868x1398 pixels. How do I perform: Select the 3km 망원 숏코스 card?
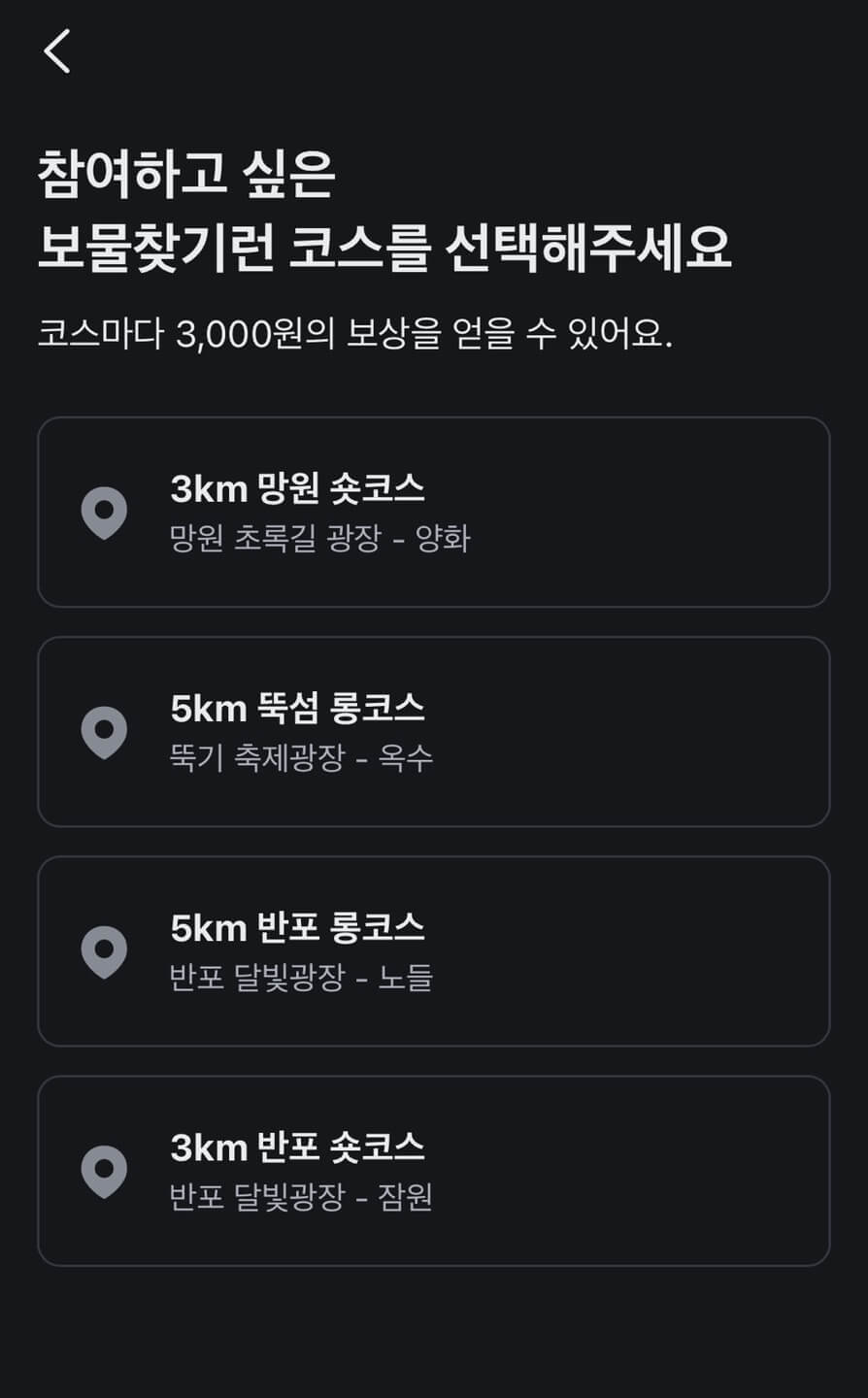click(433, 513)
